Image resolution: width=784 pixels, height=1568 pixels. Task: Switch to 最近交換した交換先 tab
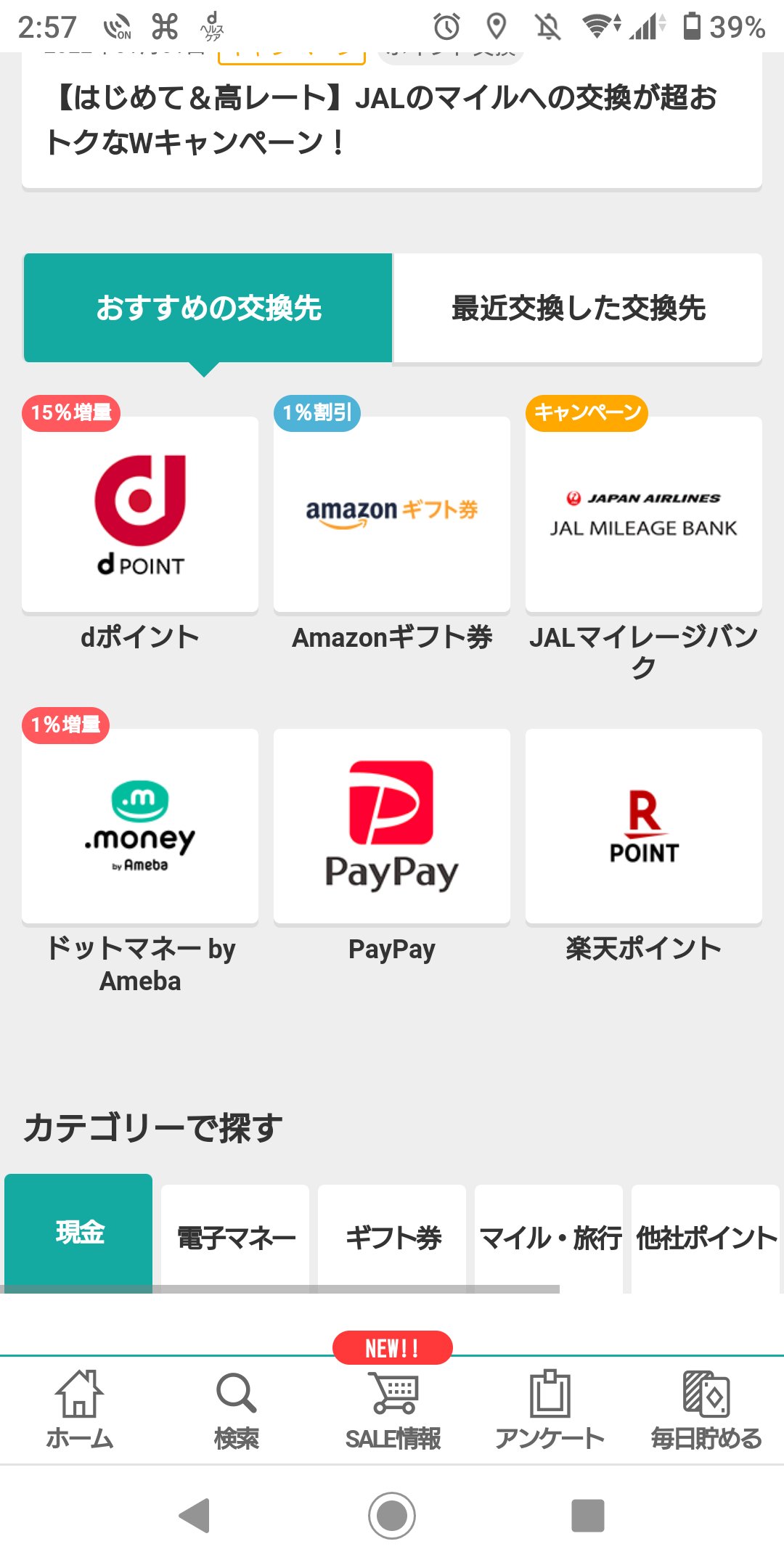pyautogui.click(x=578, y=308)
